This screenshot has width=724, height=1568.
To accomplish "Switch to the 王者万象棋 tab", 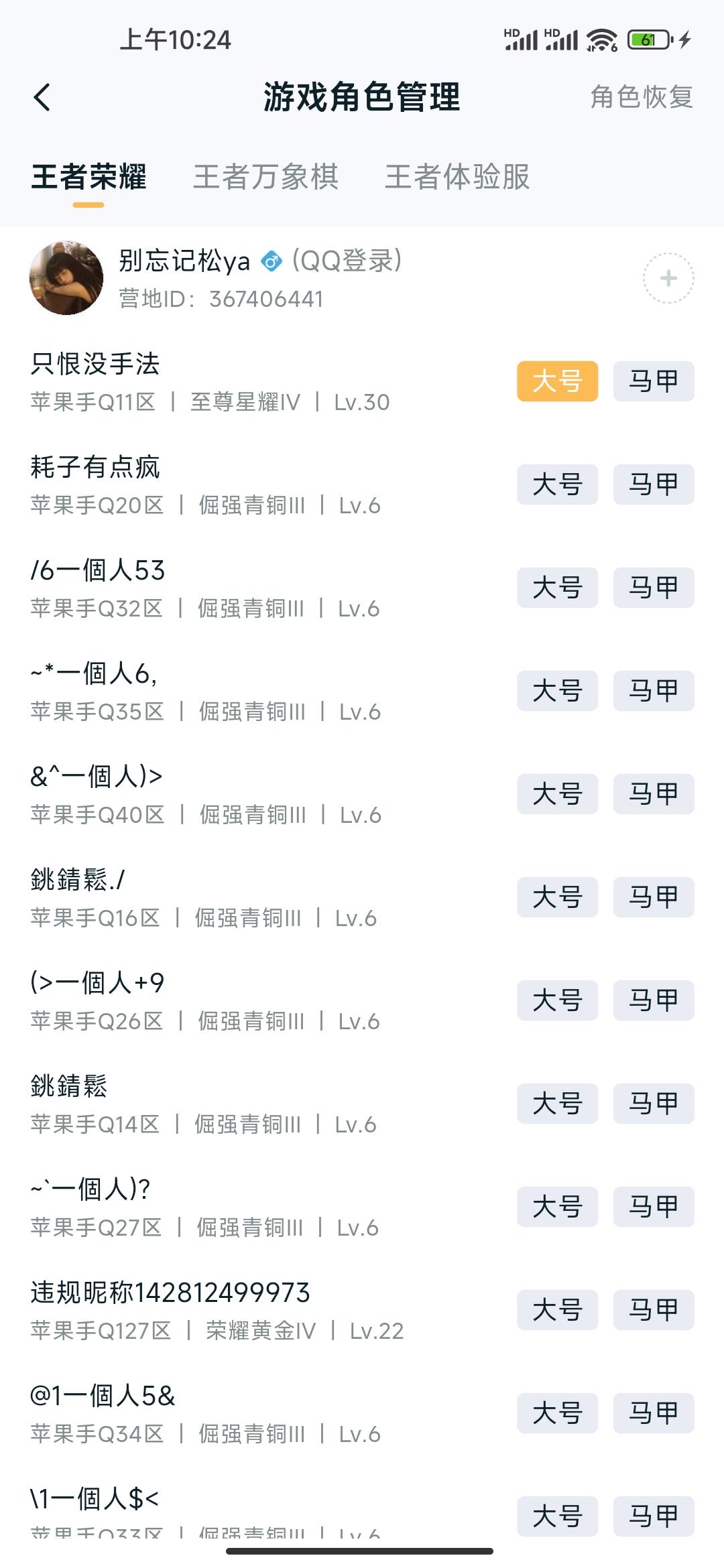I will 266,177.
